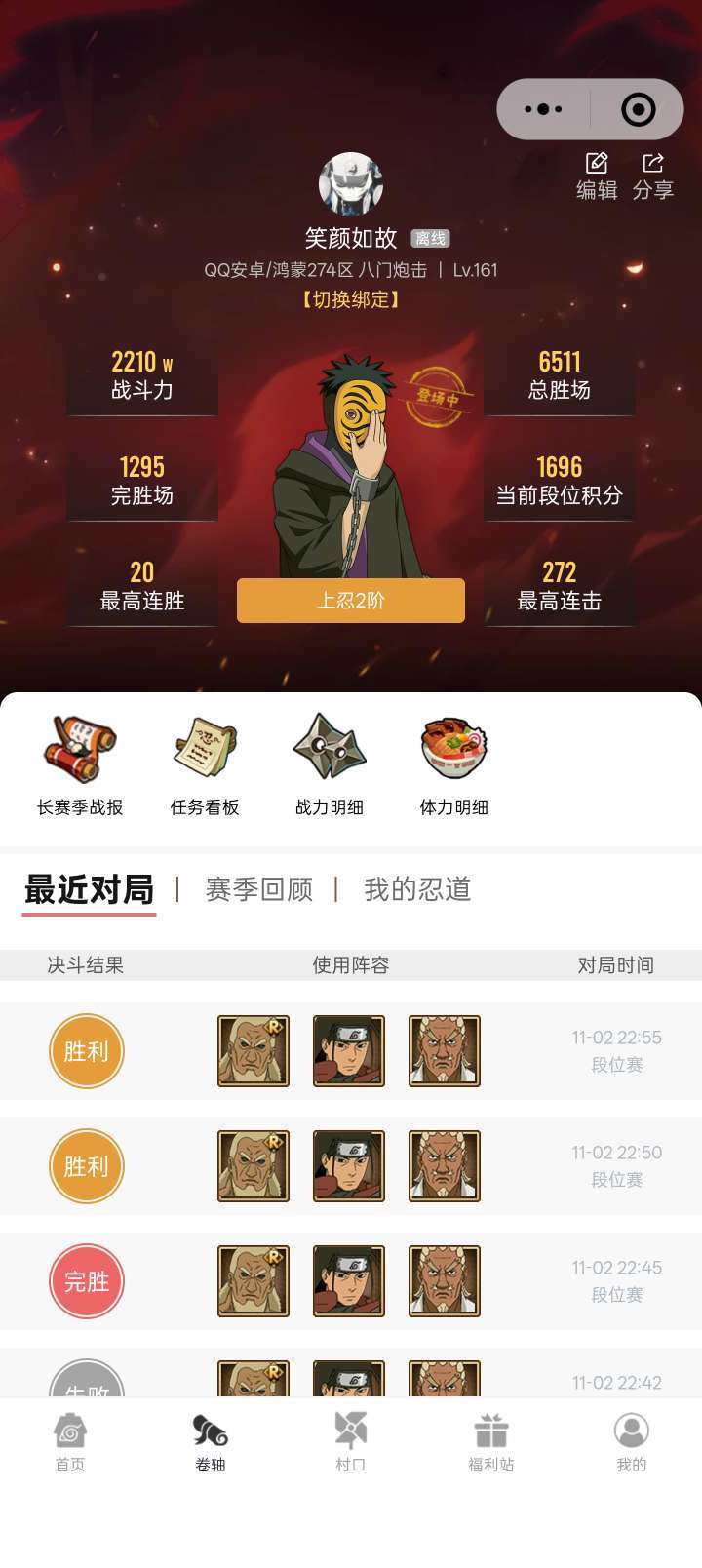Open the mini program more menu
Viewport: 702px width, 1568px height.
[543, 109]
